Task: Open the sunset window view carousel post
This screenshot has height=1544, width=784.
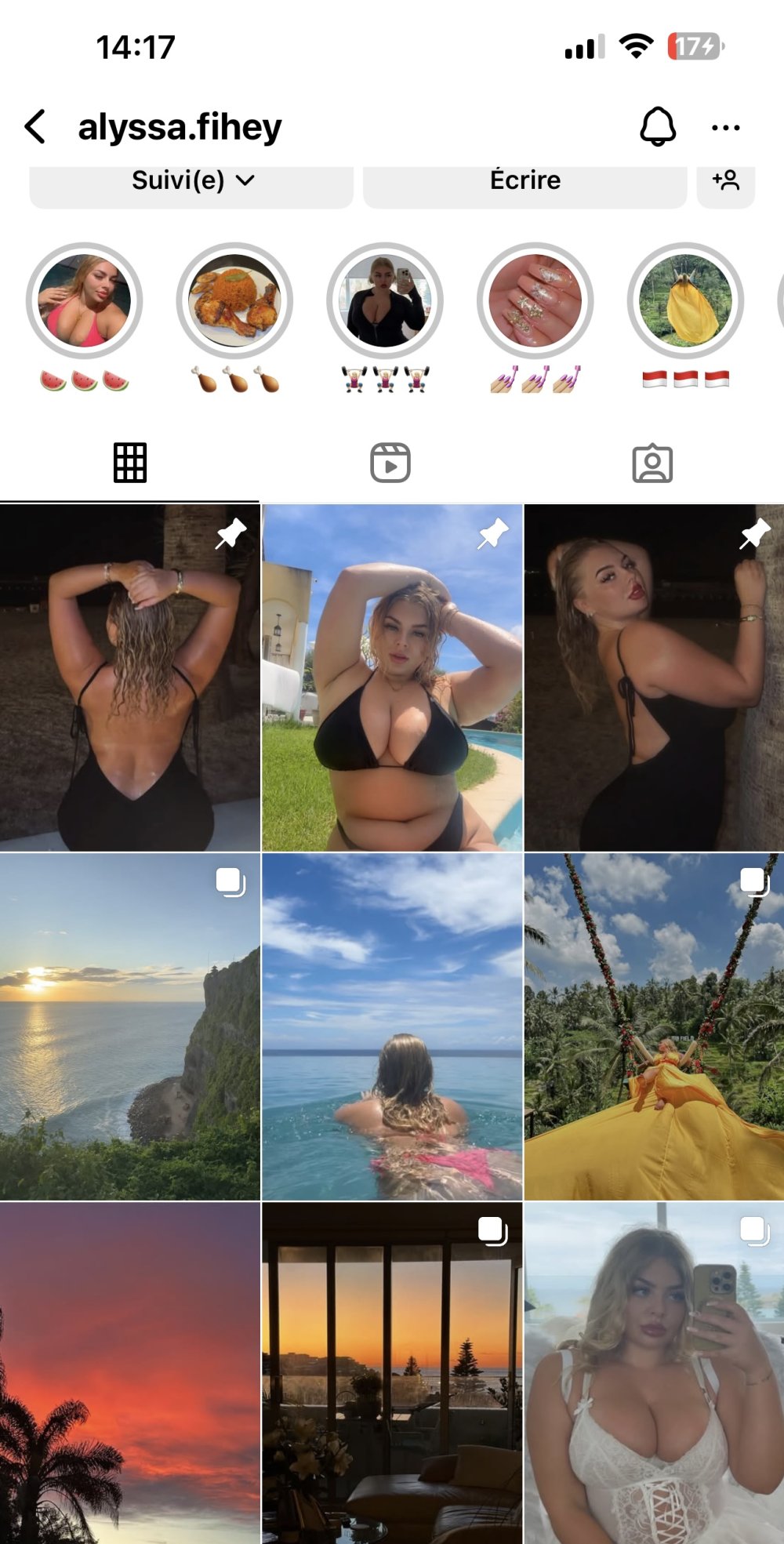Action: [x=392, y=1372]
